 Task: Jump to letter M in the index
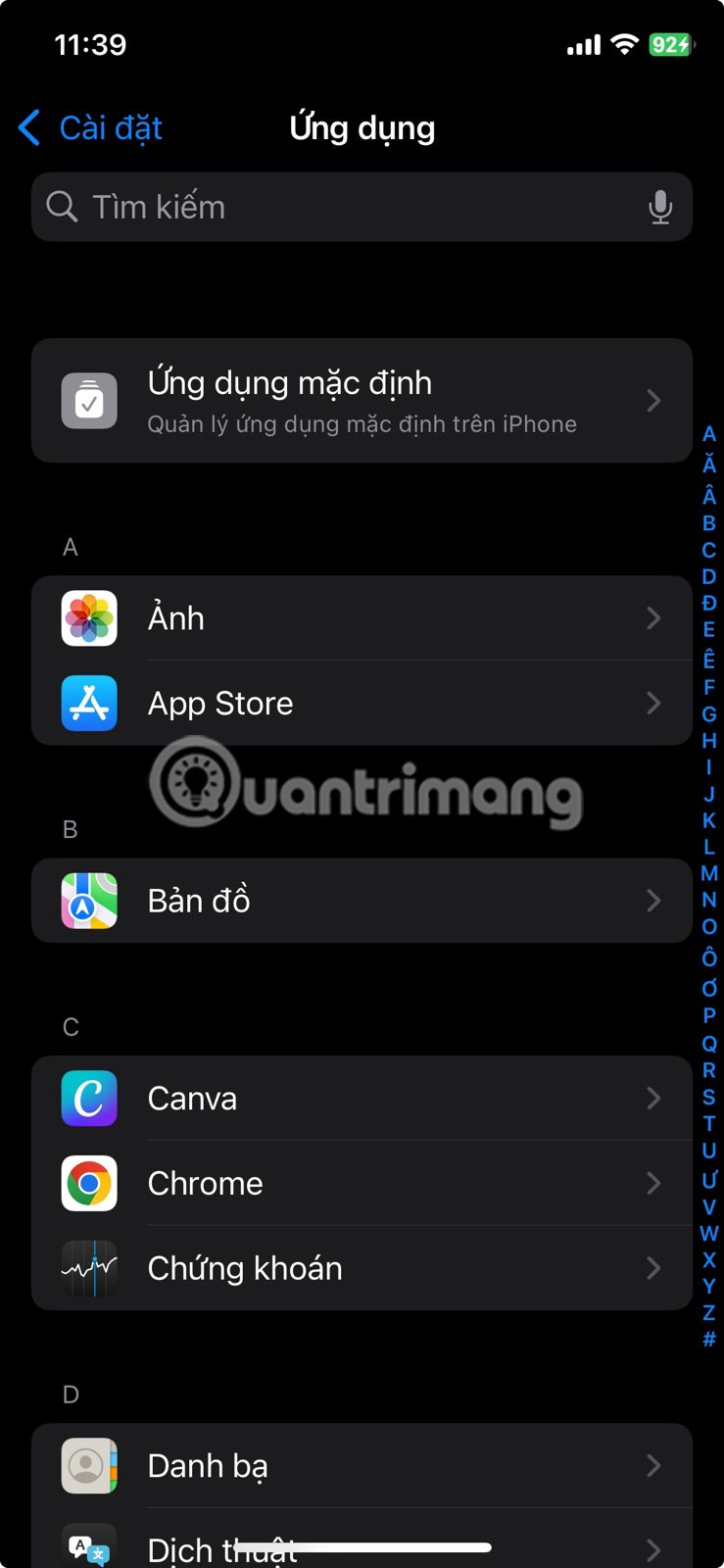click(x=709, y=873)
